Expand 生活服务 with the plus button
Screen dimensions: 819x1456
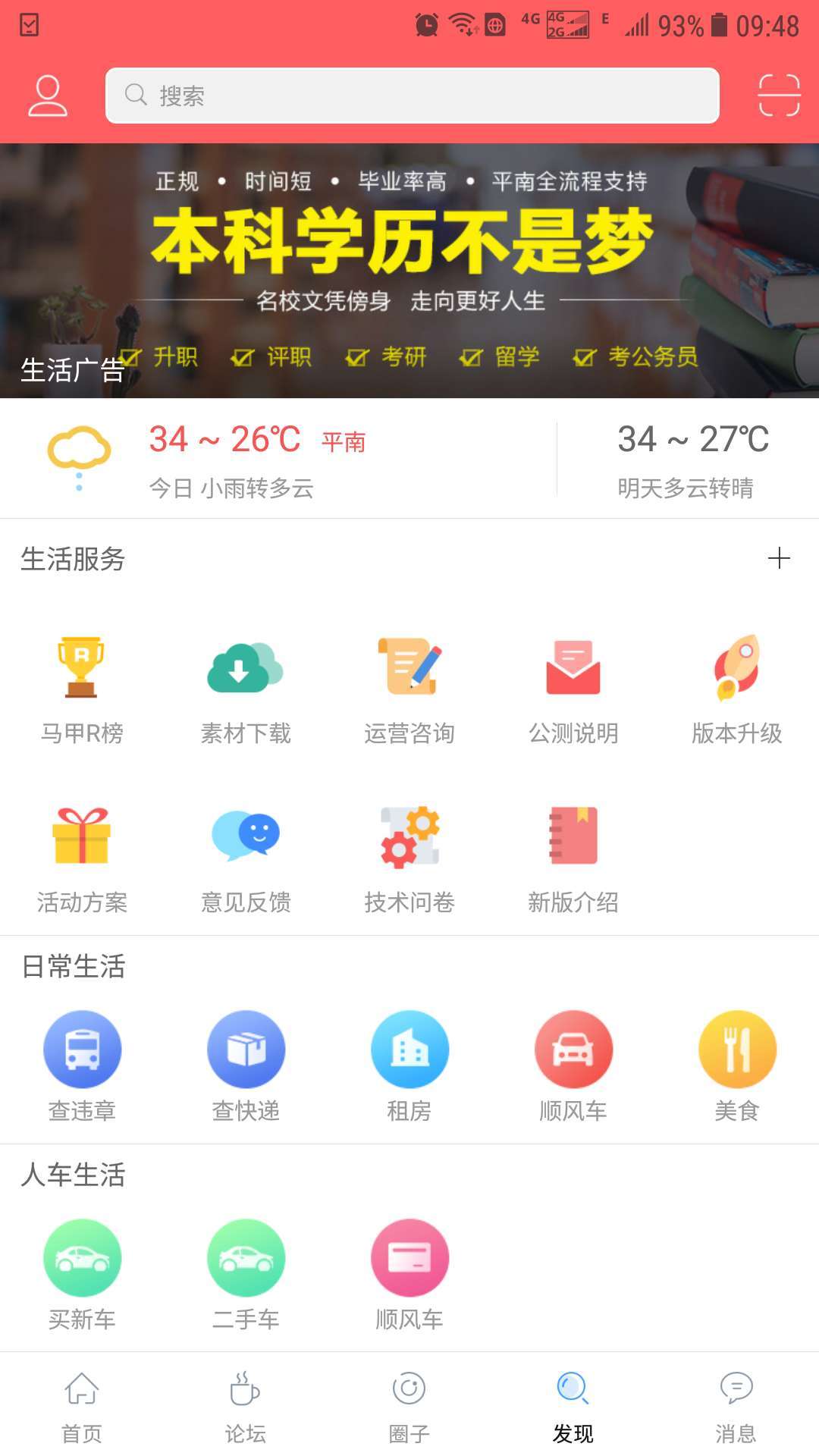click(780, 559)
